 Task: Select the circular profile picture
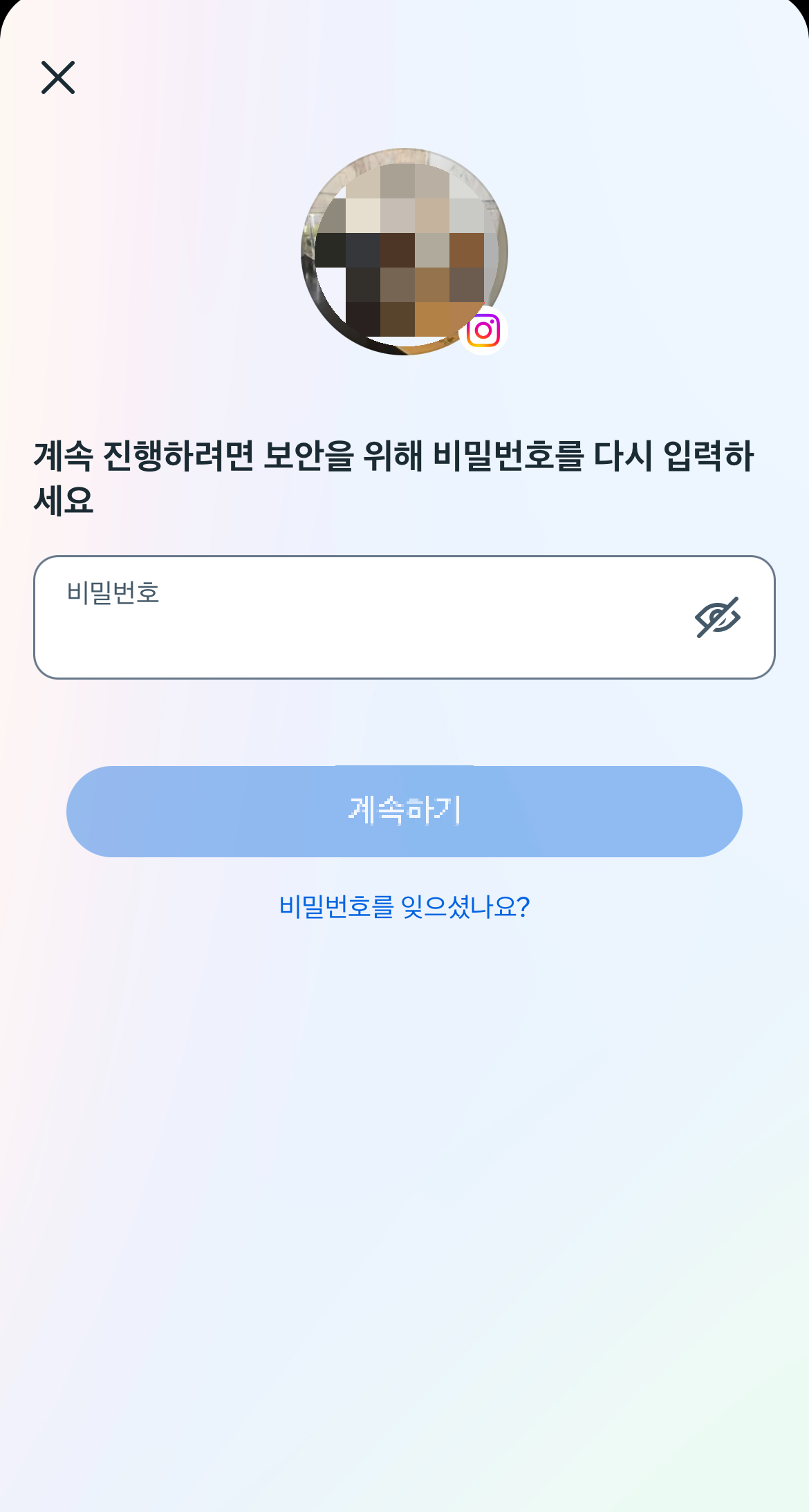click(404, 253)
